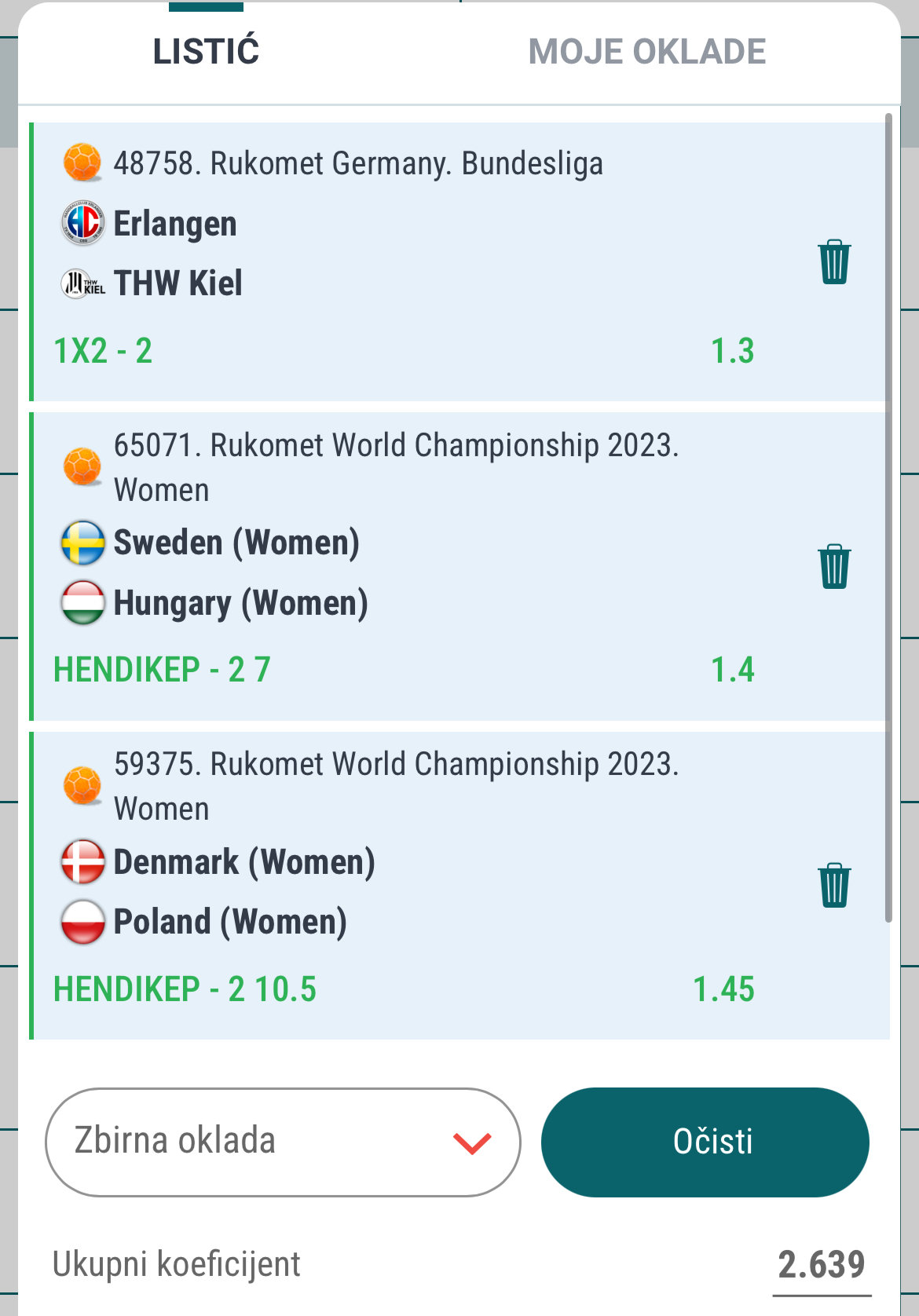Select the LISTIĆ tab
The image size is (919, 1316).
(206, 52)
